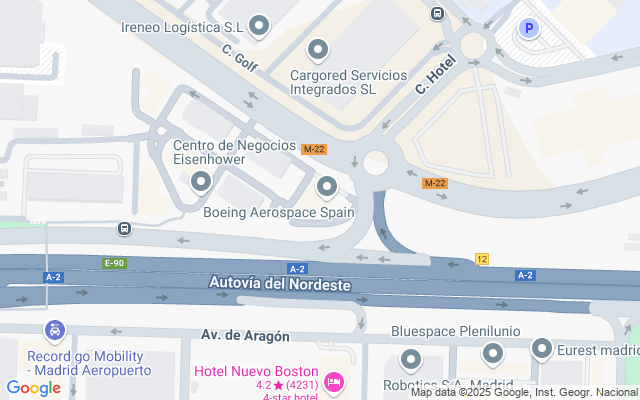Open the Boeing Aerospace Spain marker
The height and width of the screenshot is (400, 640).
point(327,187)
